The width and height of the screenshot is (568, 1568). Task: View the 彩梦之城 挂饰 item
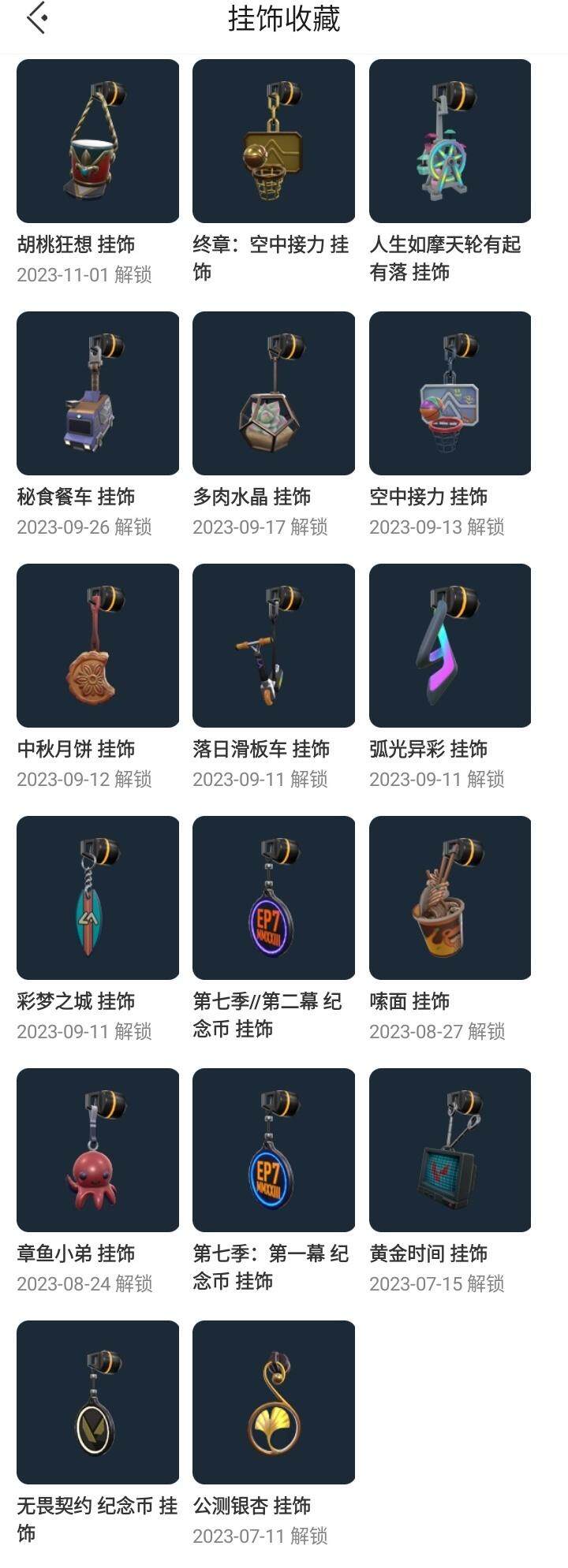tap(98, 898)
